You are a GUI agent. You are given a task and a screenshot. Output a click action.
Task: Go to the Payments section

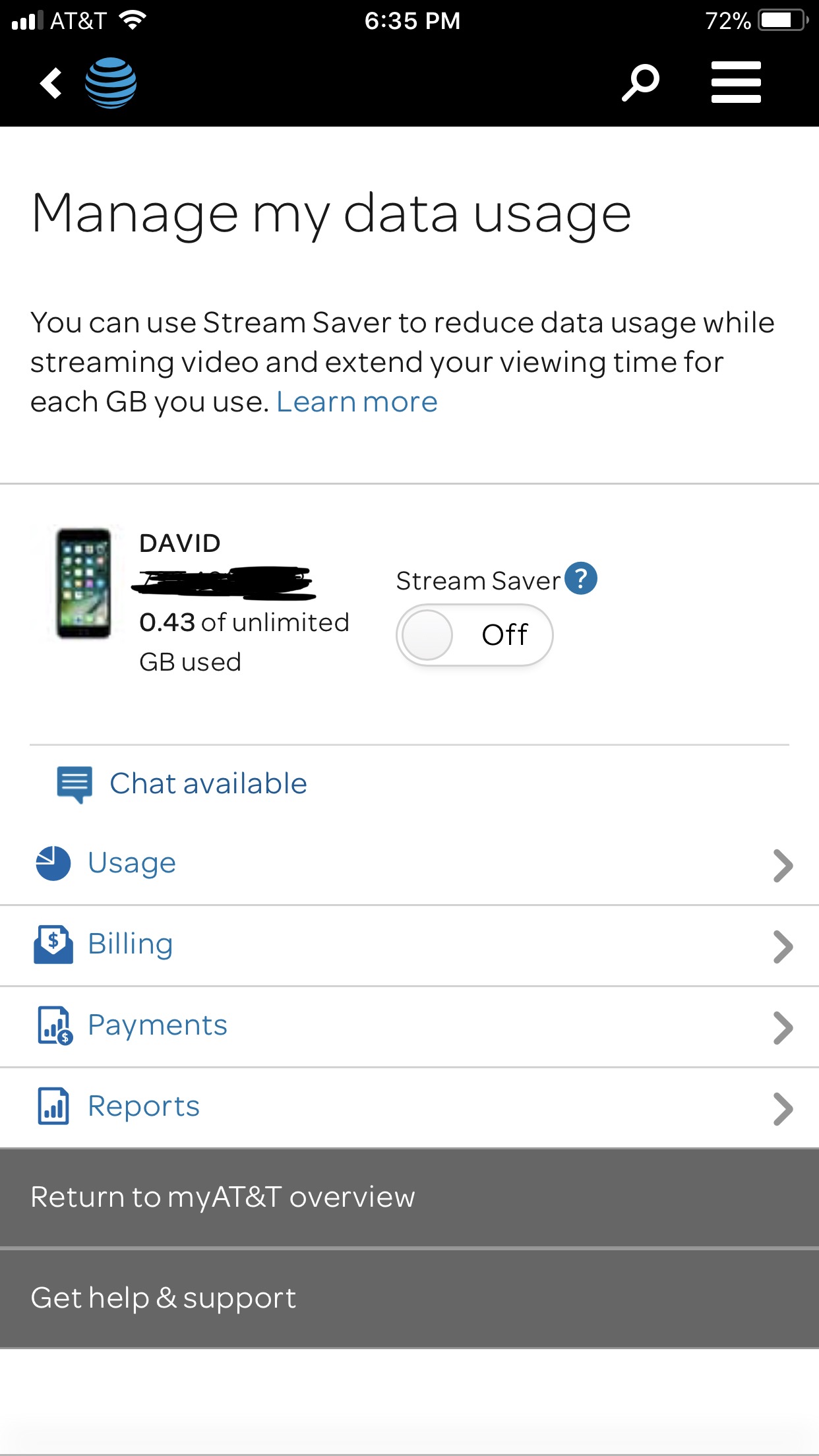409,1027
